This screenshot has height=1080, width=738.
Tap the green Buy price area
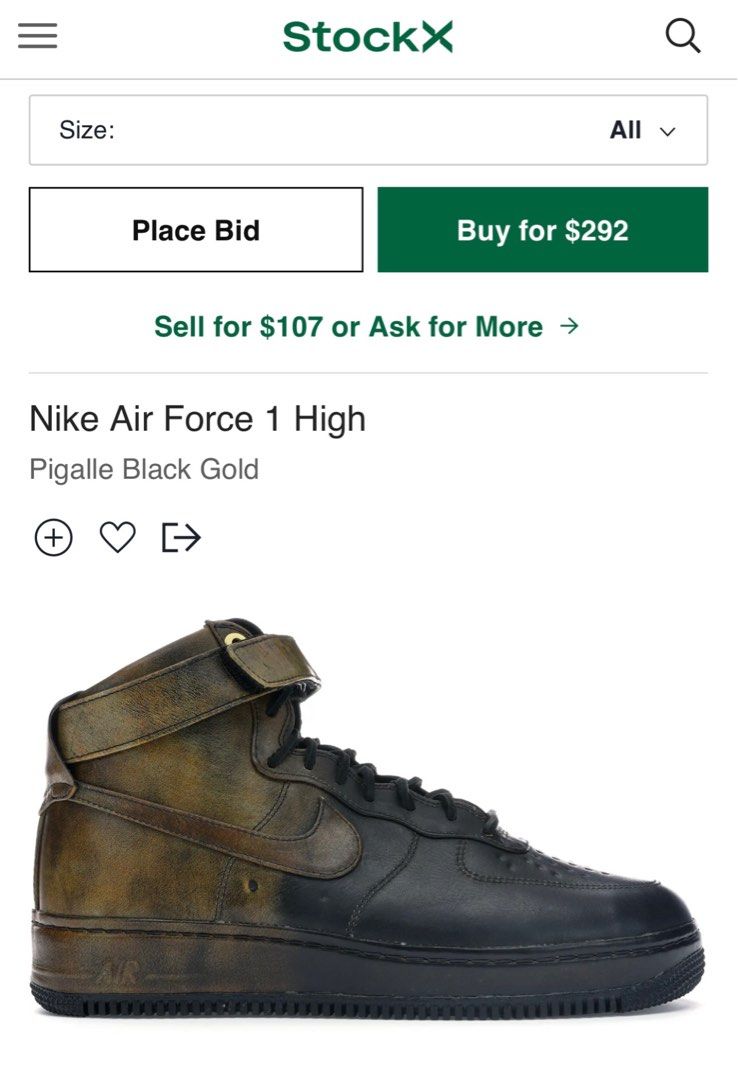(542, 230)
